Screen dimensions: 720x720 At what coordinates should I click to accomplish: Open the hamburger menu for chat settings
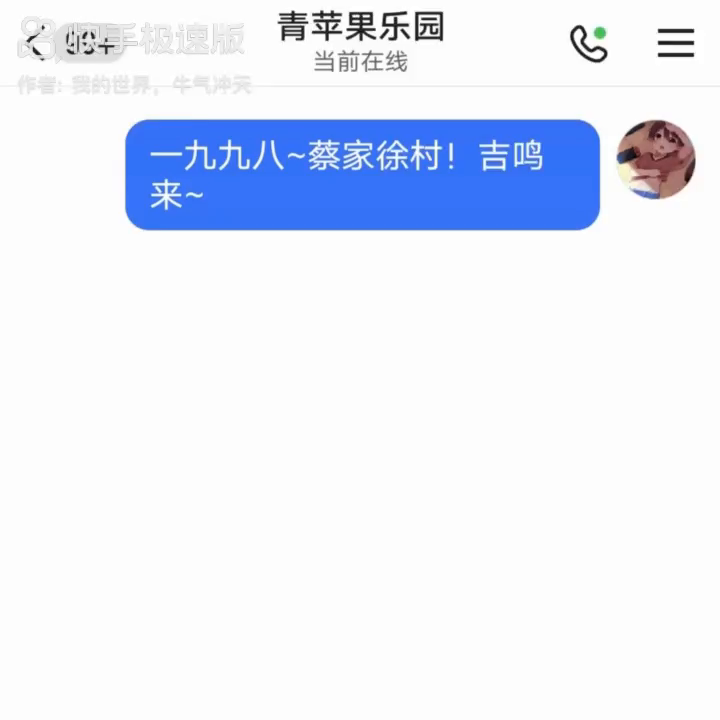(675, 43)
